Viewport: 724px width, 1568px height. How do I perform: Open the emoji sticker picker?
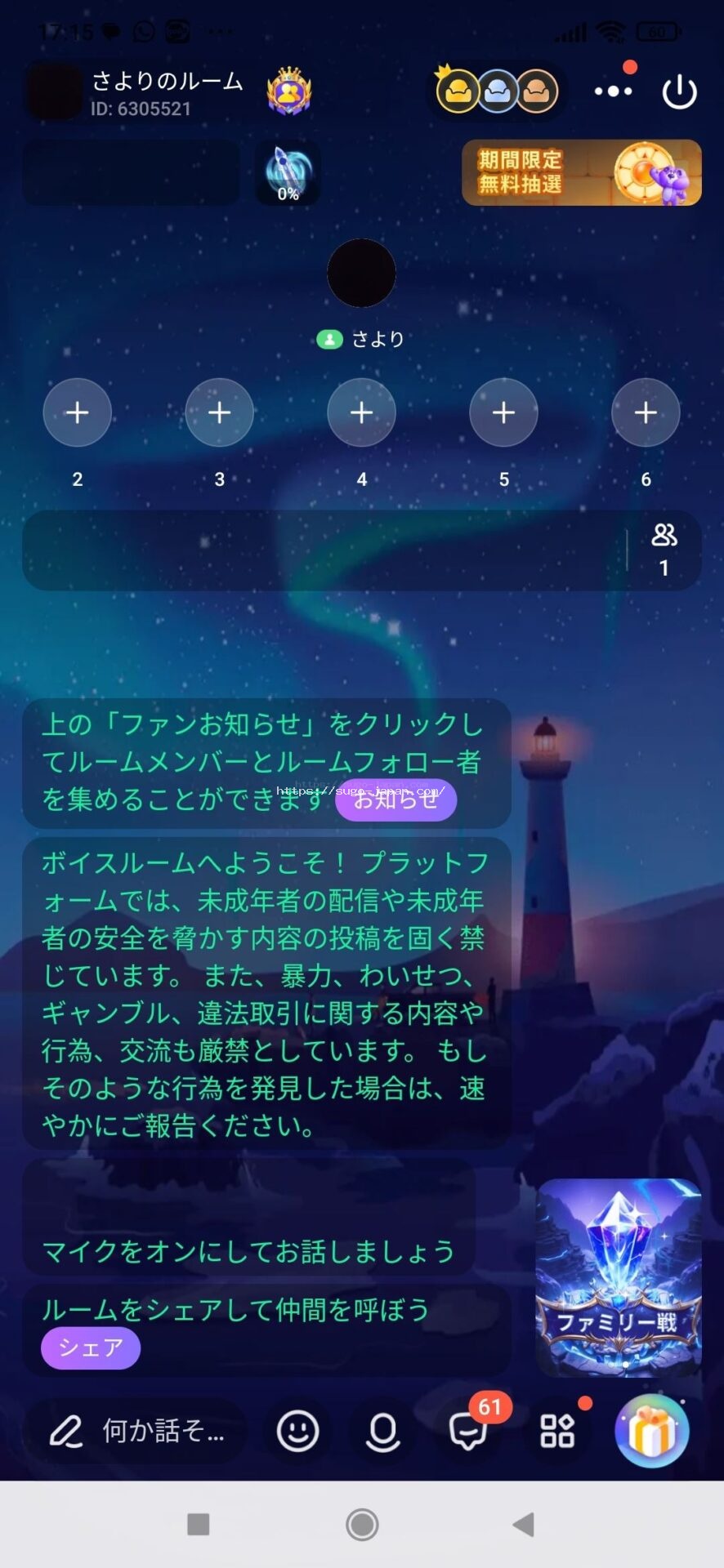tap(297, 1431)
